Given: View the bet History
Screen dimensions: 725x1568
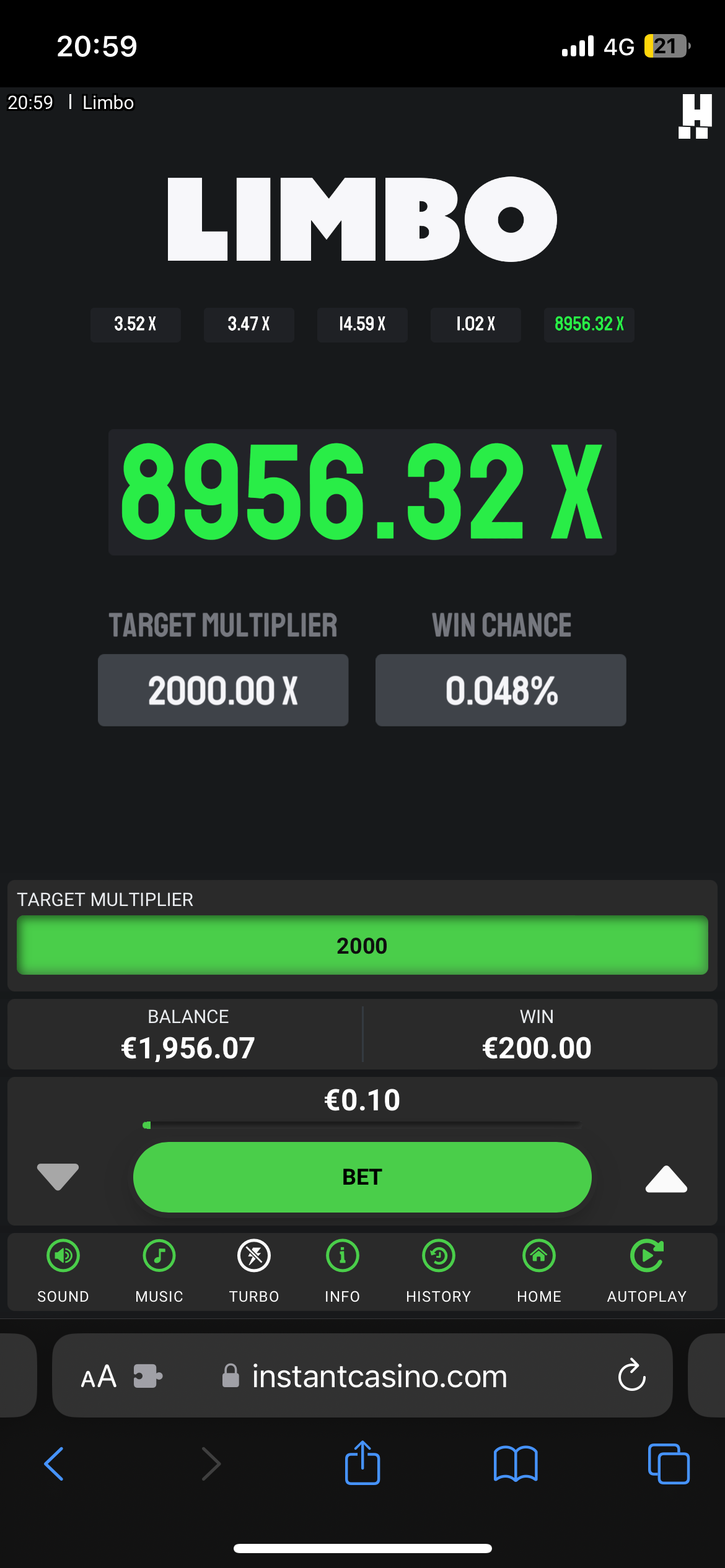Looking at the screenshot, I should pos(439,1268).
